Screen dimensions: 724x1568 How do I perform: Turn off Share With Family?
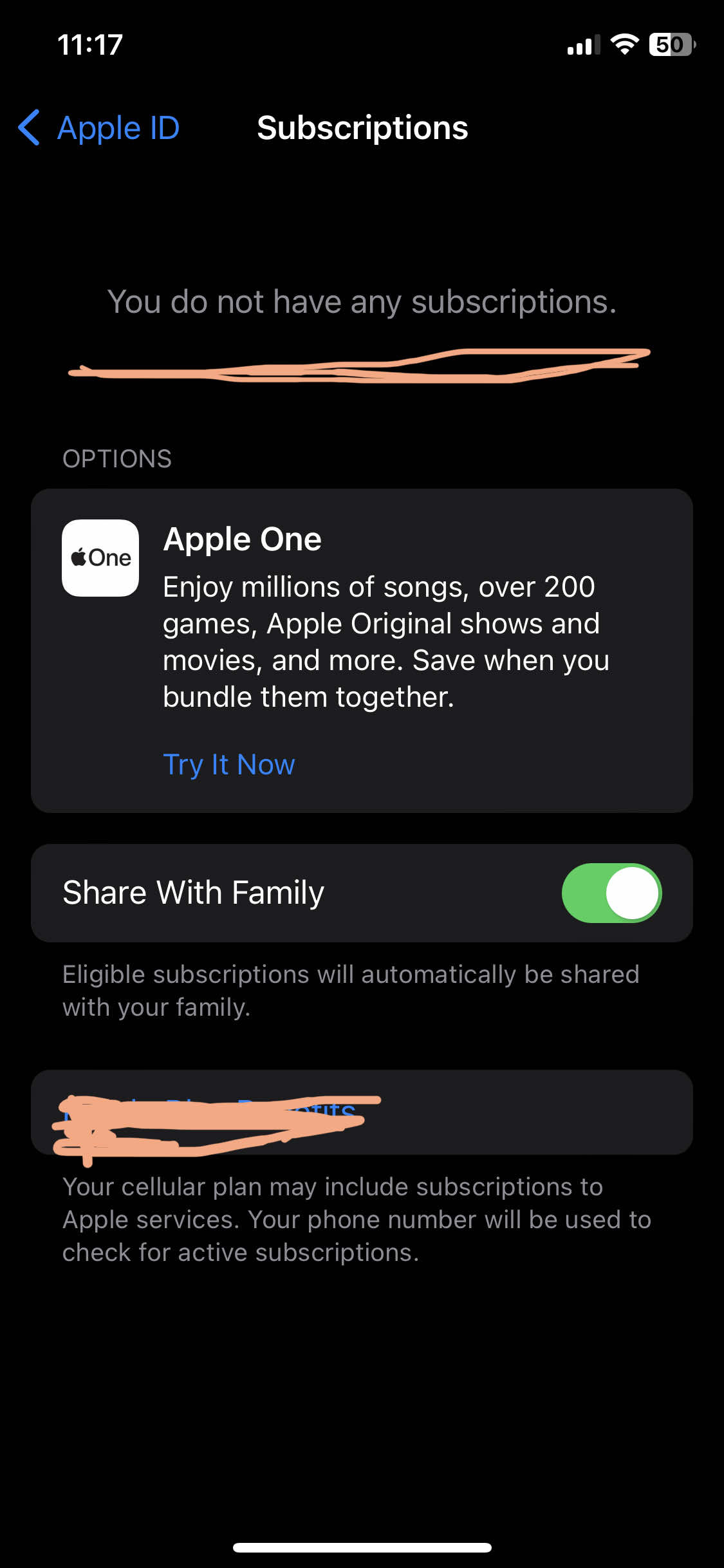611,893
